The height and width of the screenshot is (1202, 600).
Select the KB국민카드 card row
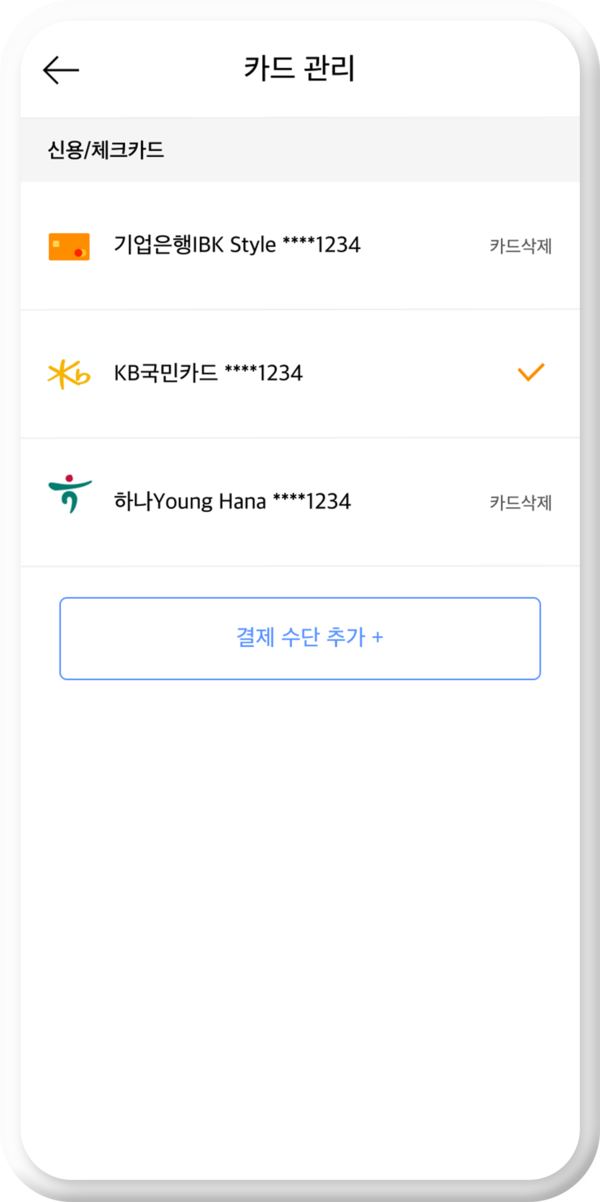(300, 374)
